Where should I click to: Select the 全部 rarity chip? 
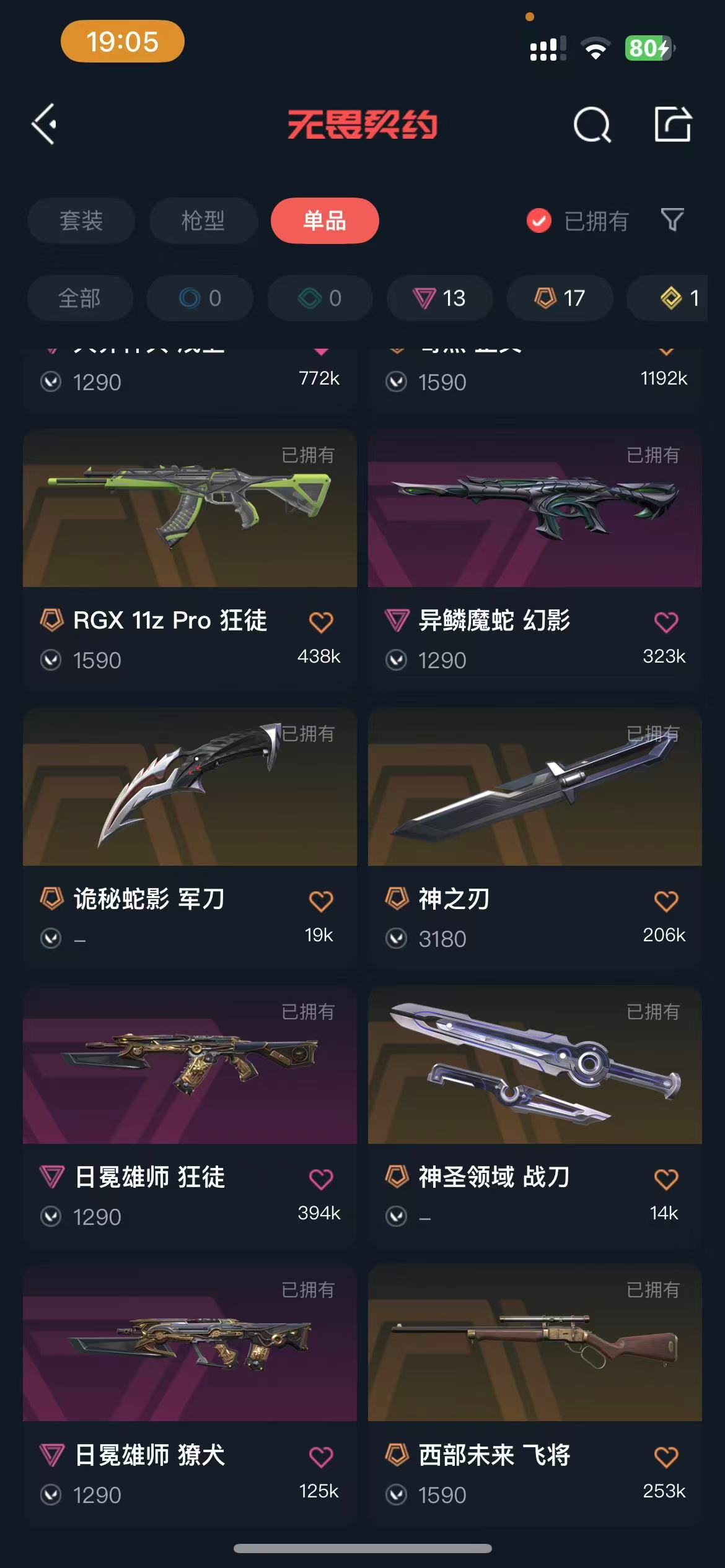click(x=80, y=298)
